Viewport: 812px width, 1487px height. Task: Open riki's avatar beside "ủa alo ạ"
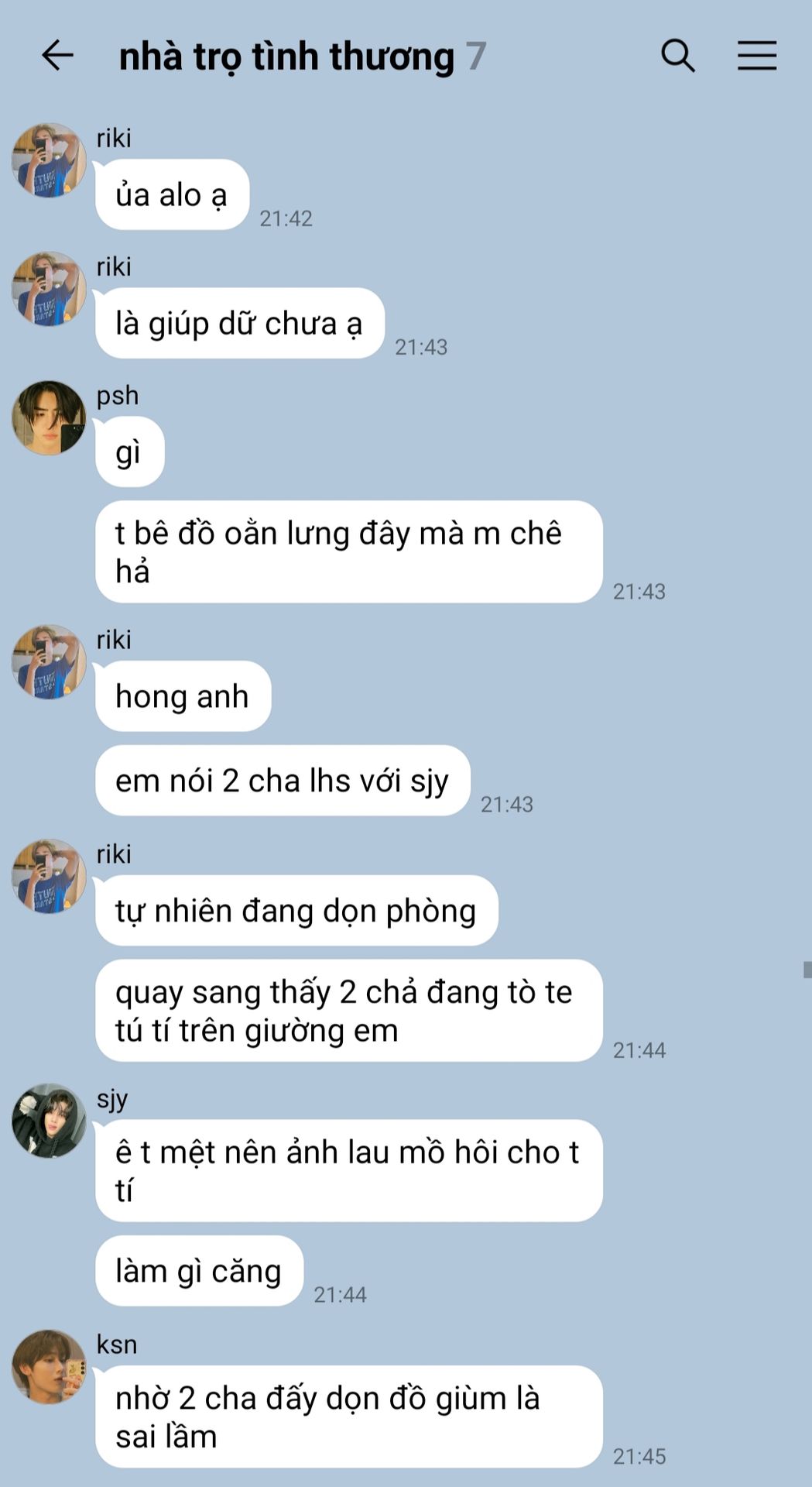49,160
